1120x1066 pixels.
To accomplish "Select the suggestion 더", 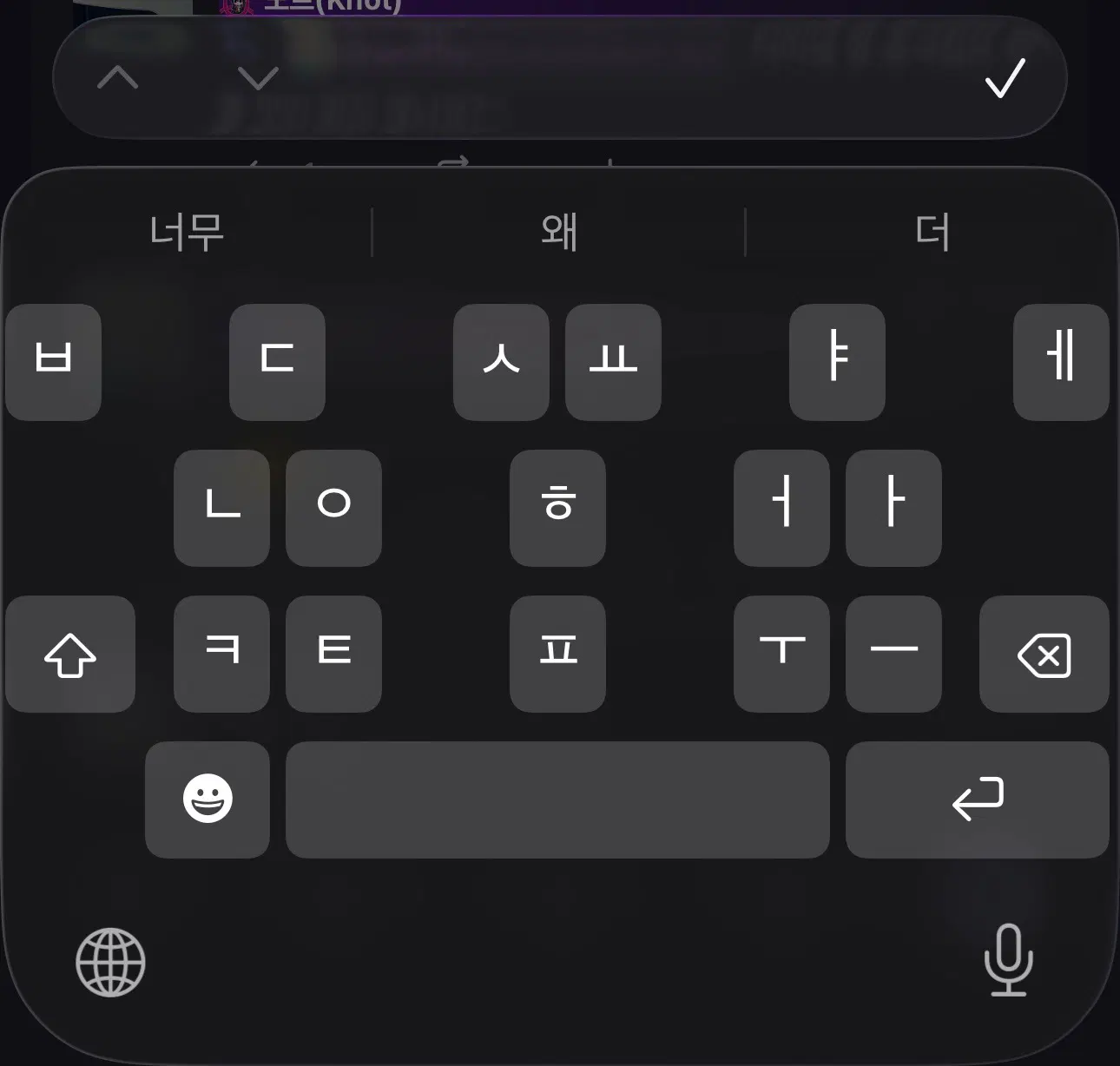I will click(x=932, y=232).
